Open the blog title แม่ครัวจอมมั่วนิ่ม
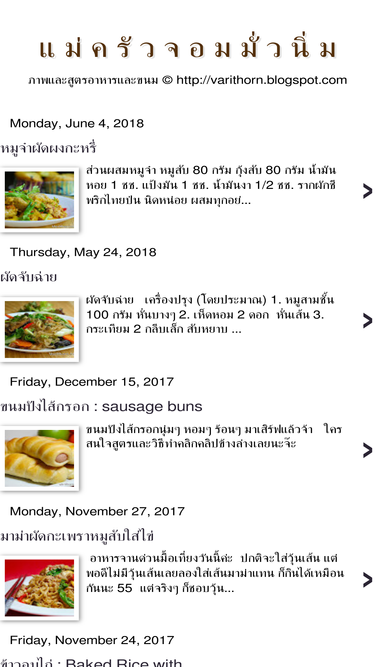 tap(188, 48)
